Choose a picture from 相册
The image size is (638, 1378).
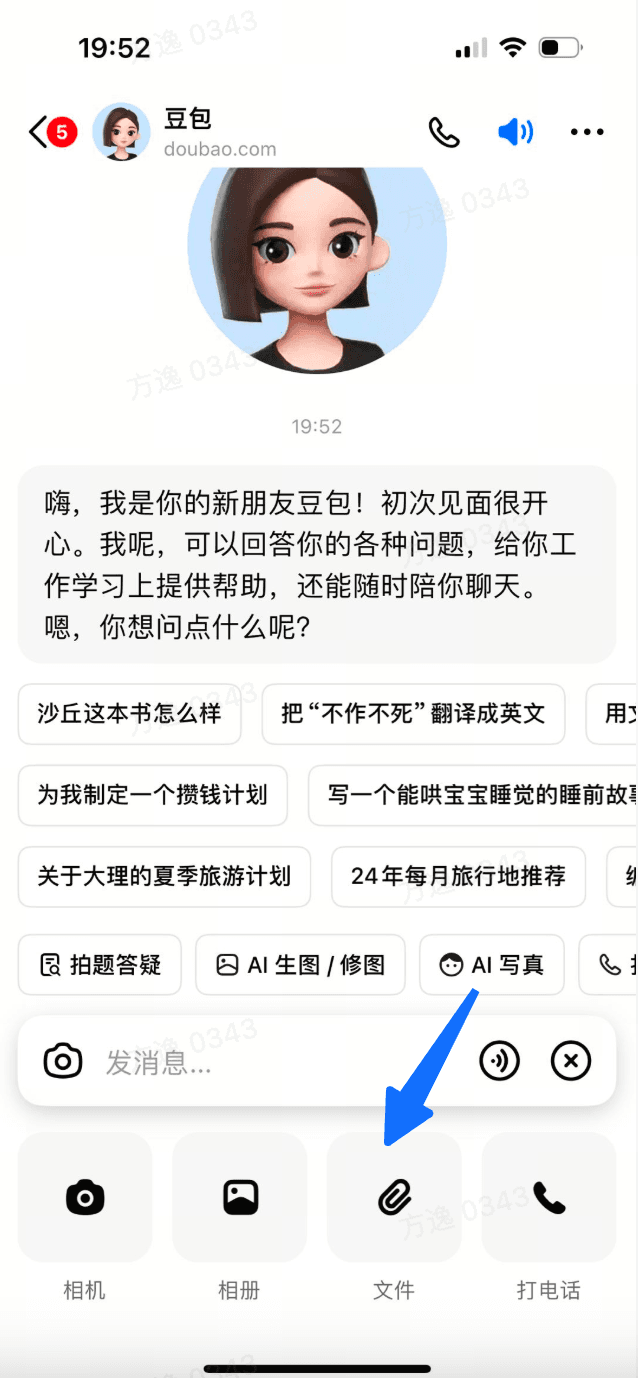(x=240, y=1198)
